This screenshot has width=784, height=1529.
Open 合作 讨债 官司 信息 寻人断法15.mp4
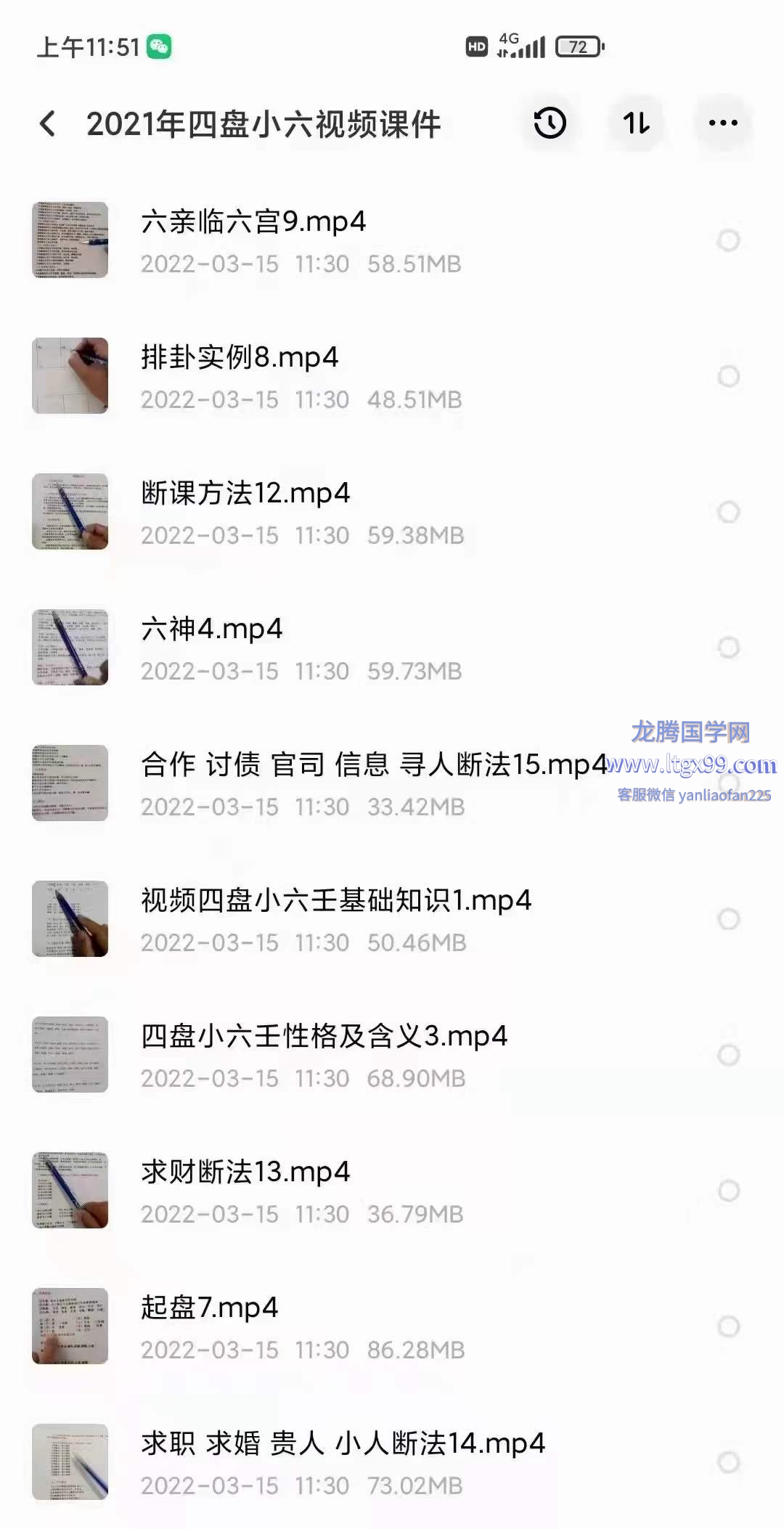tap(373, 765)
